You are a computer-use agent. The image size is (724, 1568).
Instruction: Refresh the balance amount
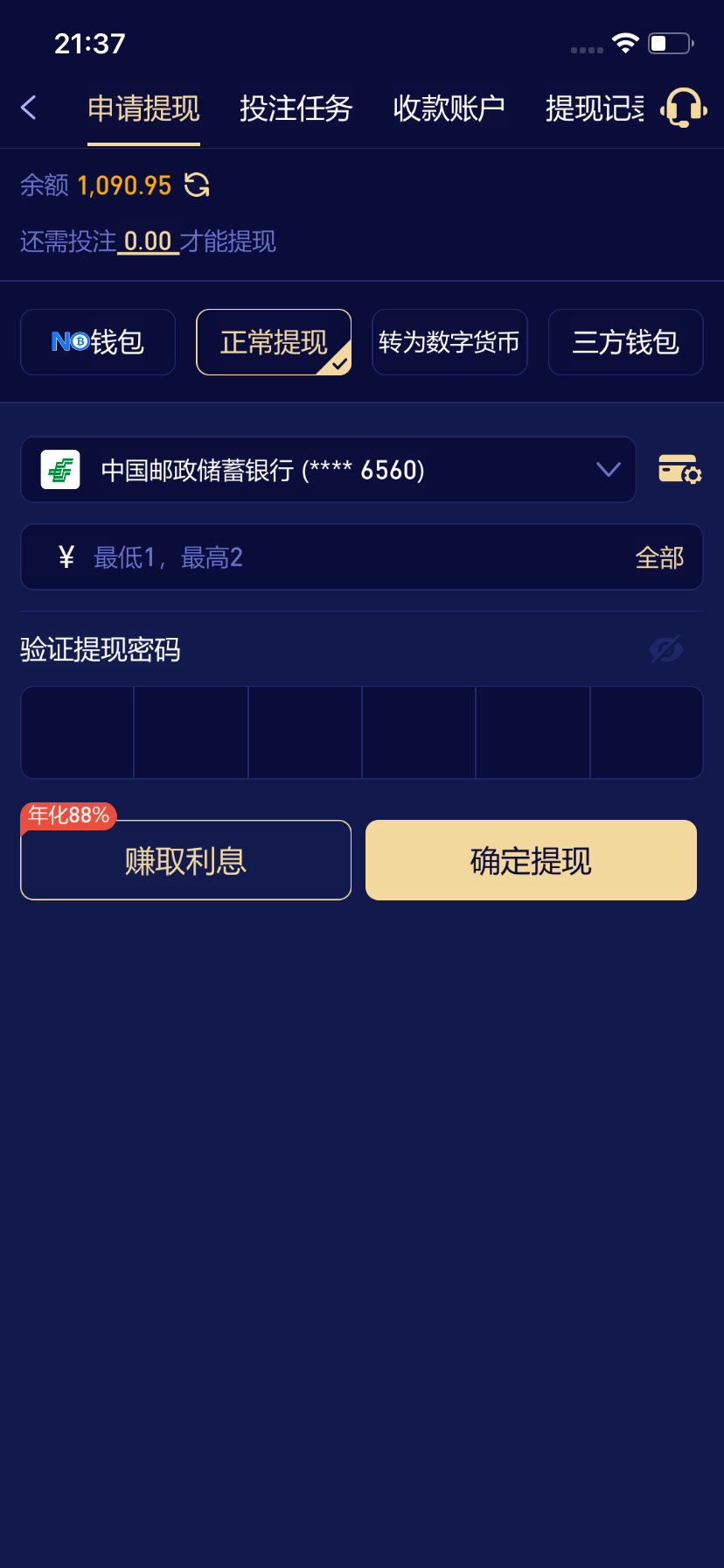point(197,185)
